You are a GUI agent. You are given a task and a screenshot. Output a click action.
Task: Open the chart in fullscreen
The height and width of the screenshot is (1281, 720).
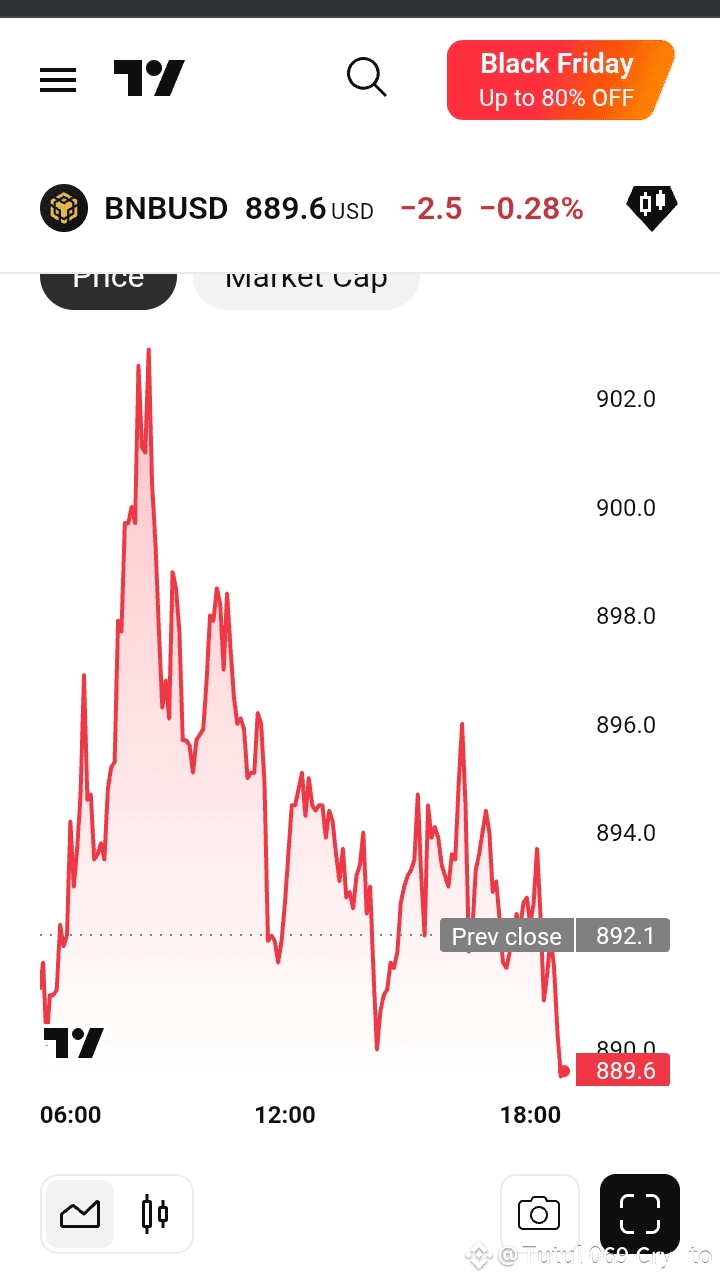coord(640,1214)
